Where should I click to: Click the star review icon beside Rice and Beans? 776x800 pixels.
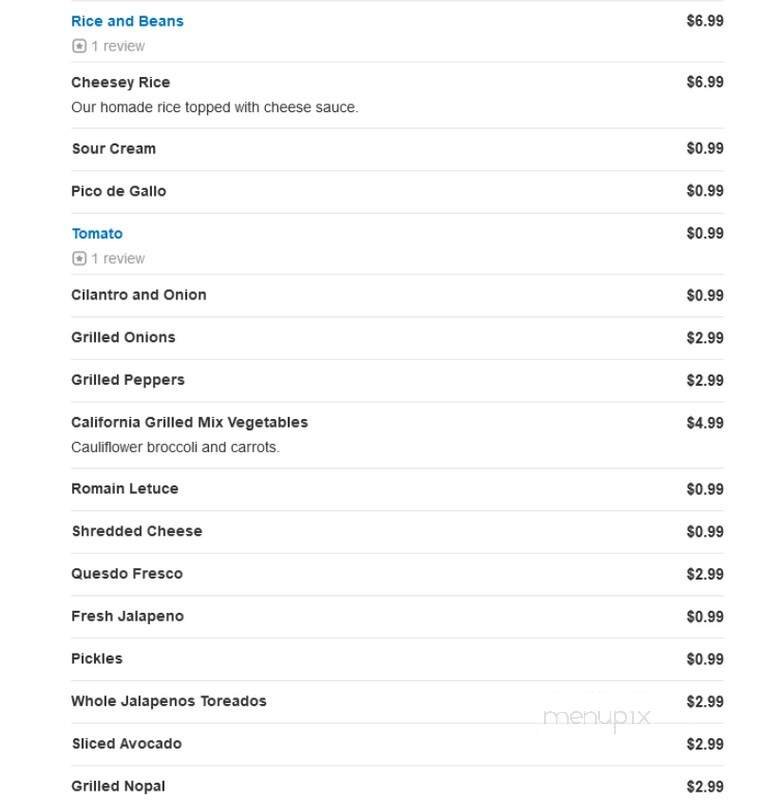click(x=78, y=45)
